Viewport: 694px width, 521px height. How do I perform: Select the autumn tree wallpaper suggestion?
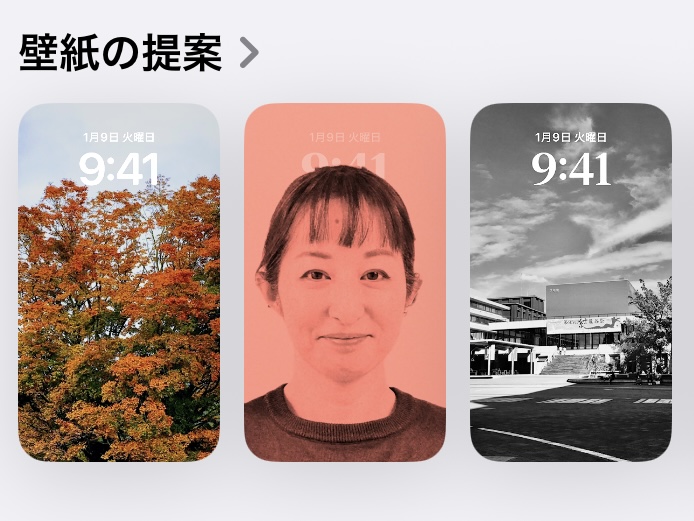[119, 282]
